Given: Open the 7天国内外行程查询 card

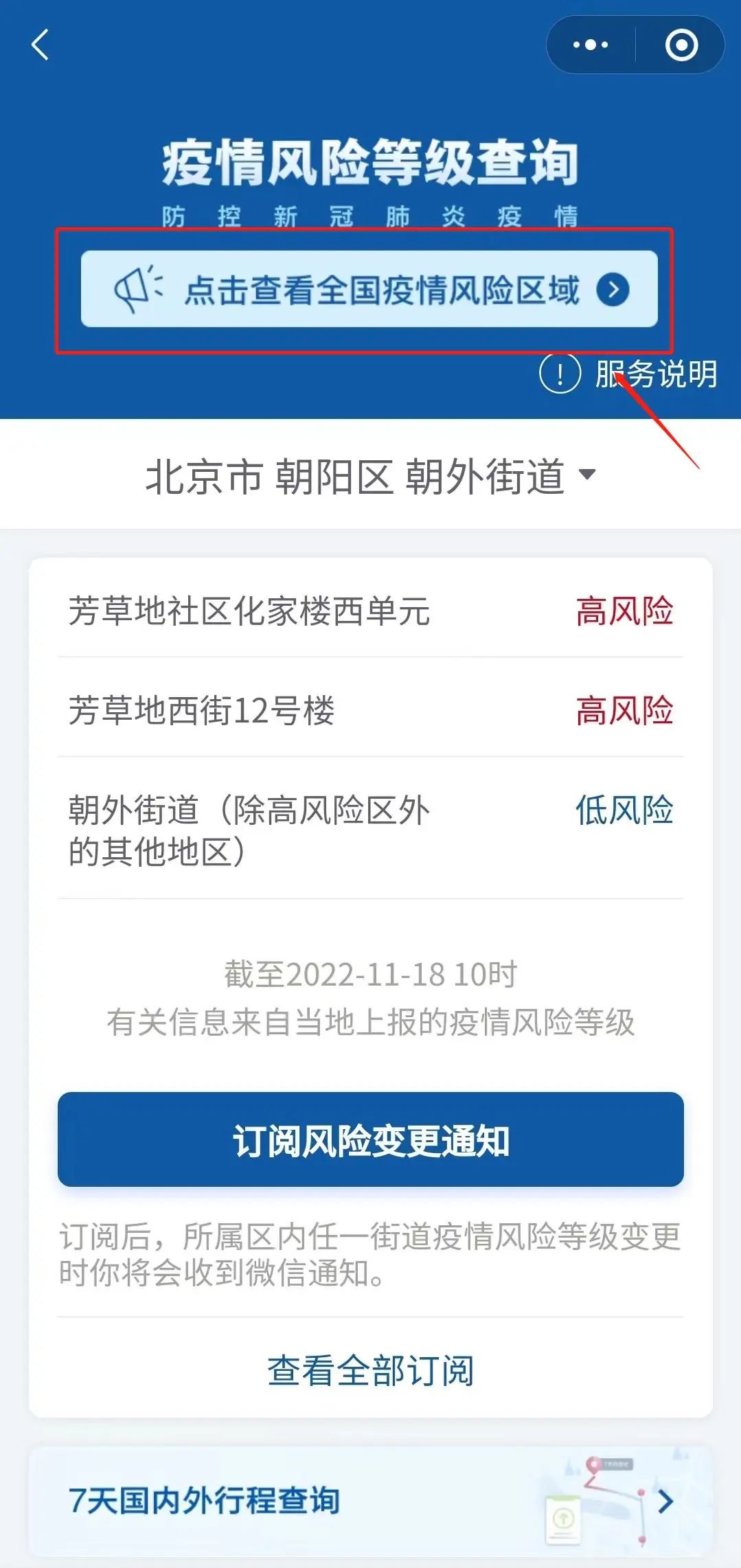Looking at the screenshot, I should tap(370, 1500).
